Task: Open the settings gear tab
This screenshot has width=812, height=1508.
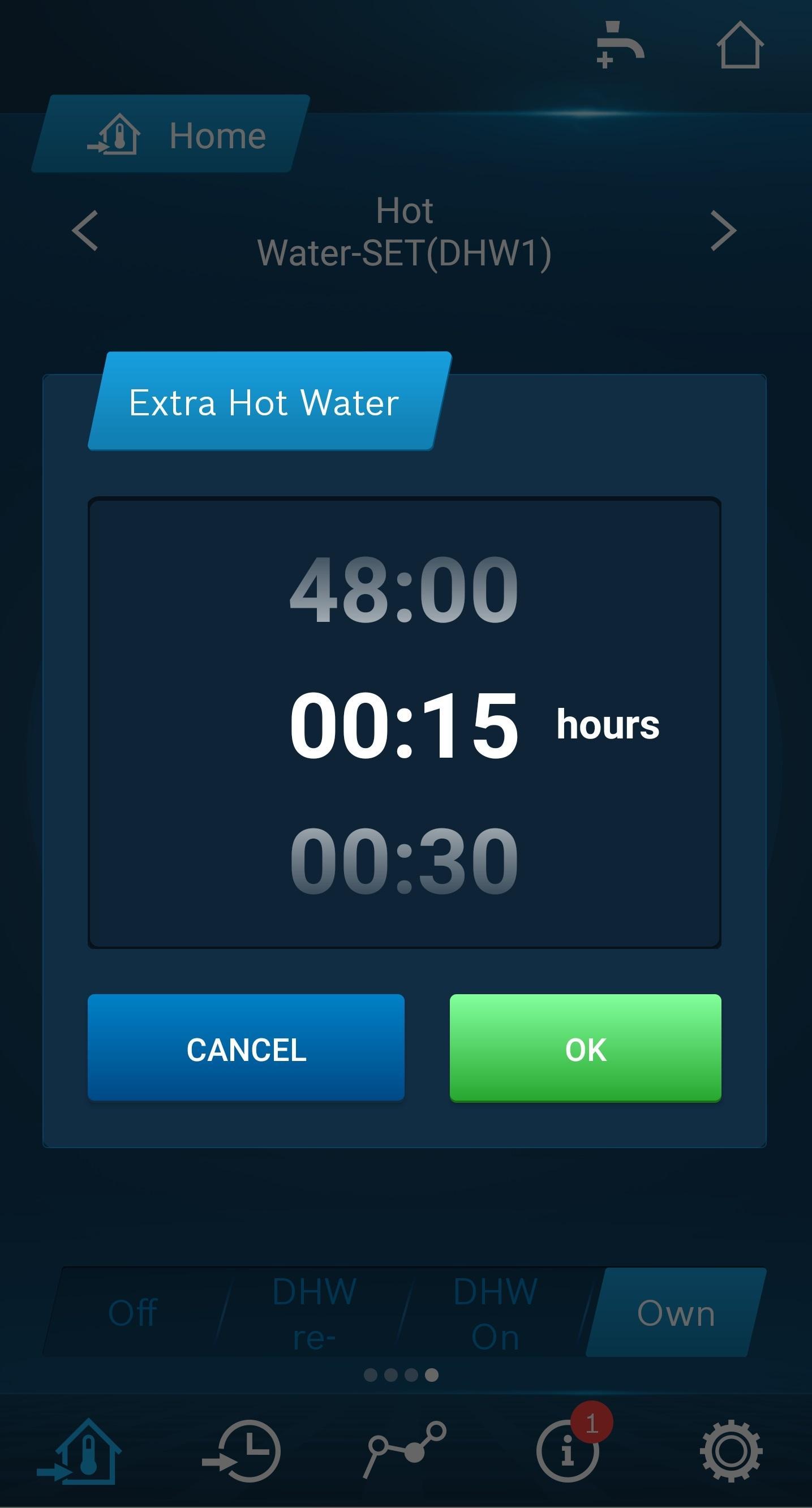Action: [x=731, y=1451]
